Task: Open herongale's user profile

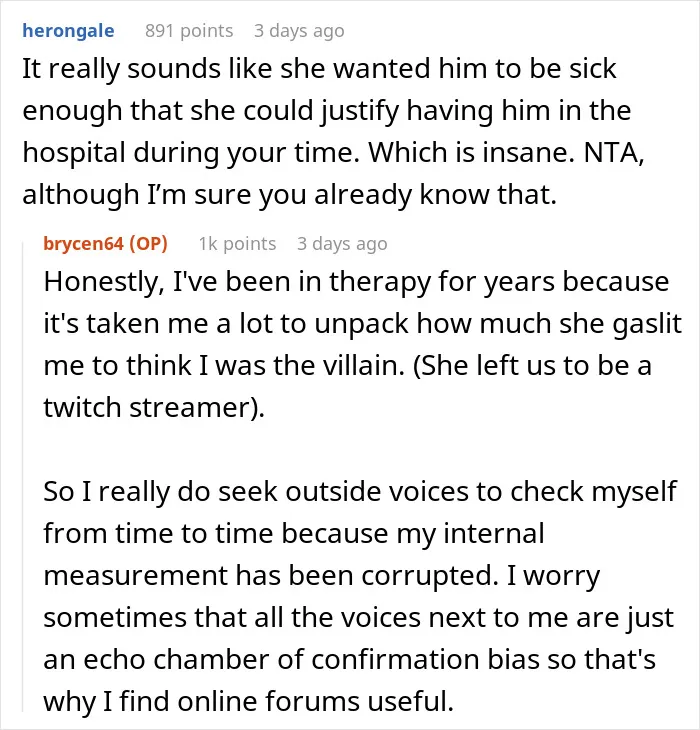Action: click(68, 31)
